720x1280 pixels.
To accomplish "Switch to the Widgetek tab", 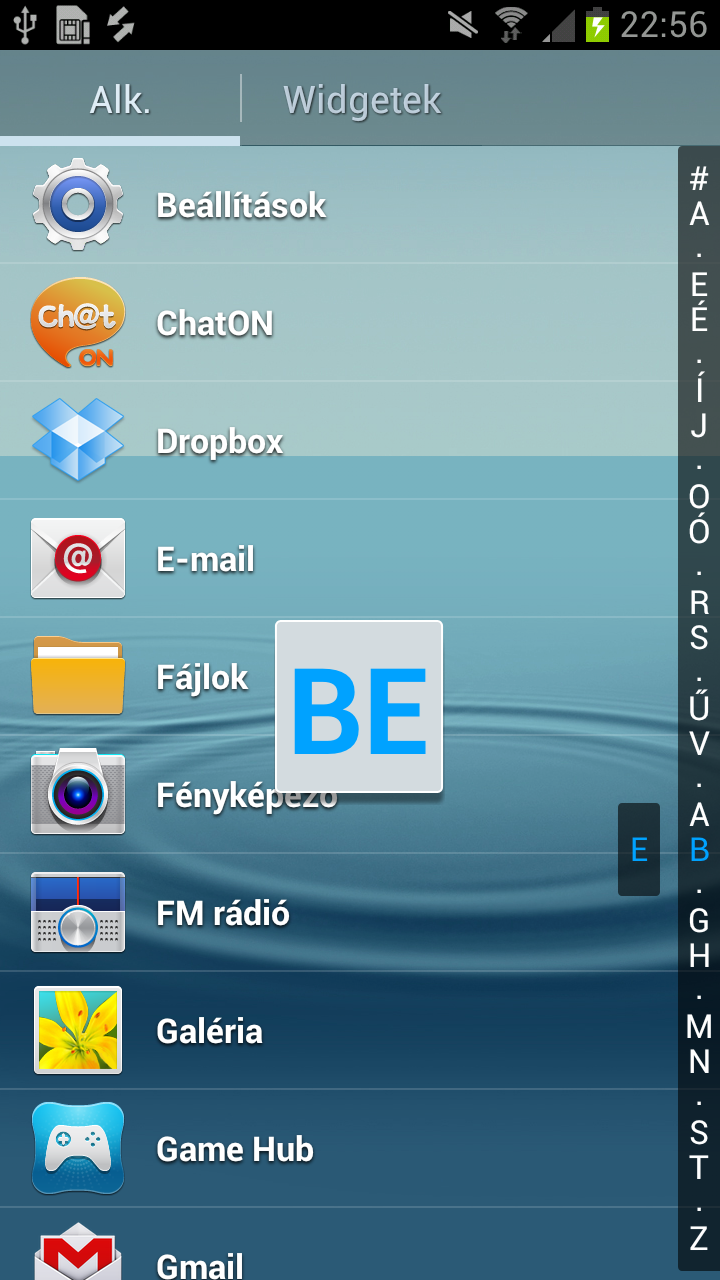I will [362, 100].
